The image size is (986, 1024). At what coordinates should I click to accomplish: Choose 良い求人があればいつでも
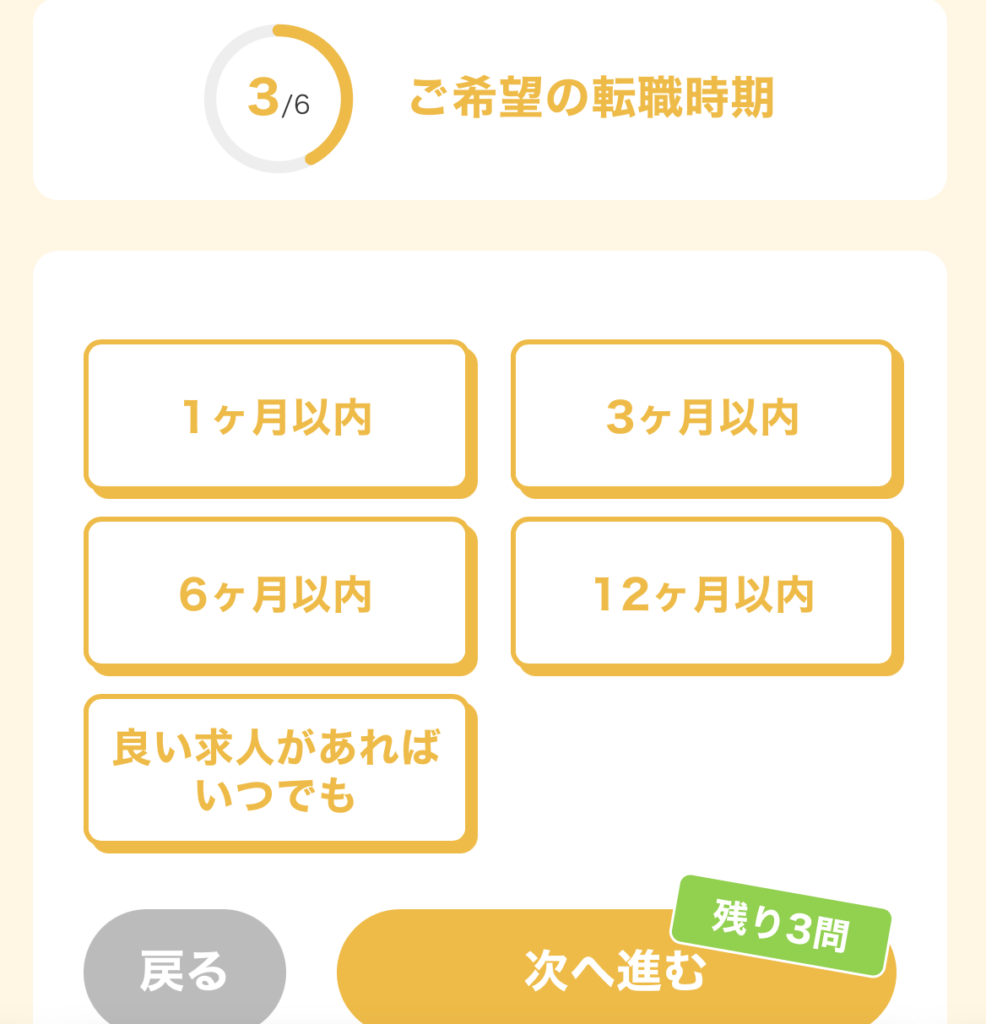coord(276,770)
